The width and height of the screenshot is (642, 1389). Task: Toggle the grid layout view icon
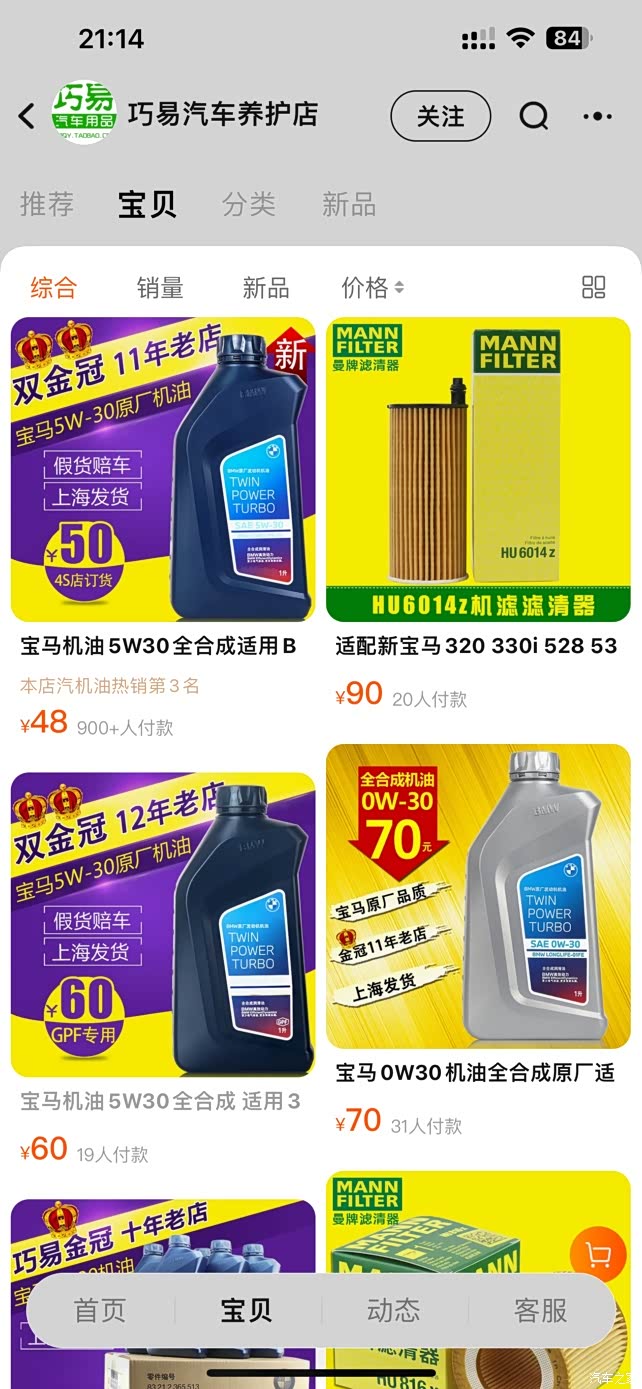click(x=593, y=288)
